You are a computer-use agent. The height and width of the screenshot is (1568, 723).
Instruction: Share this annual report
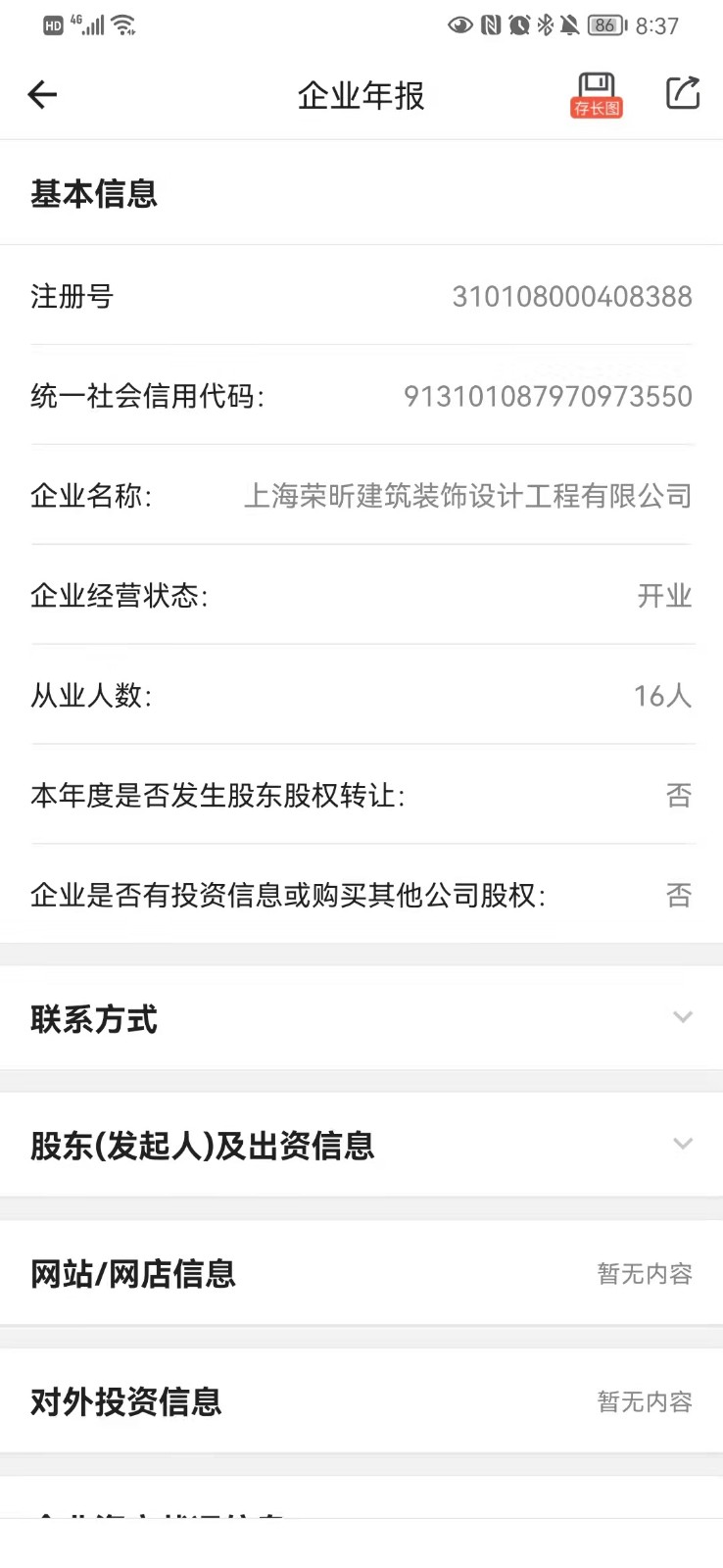point(683,93)
